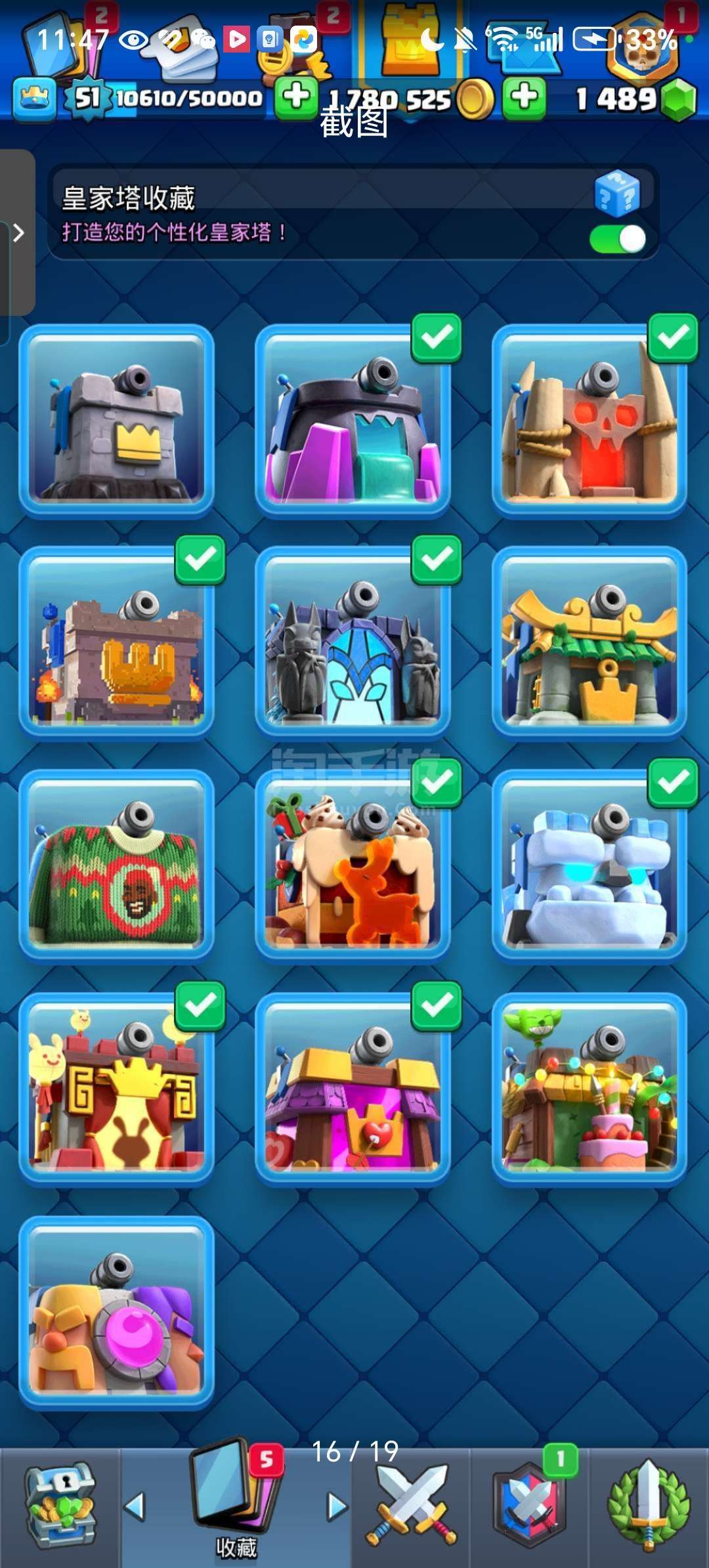Select the default stone King tower skin

[x=117, y=420]
